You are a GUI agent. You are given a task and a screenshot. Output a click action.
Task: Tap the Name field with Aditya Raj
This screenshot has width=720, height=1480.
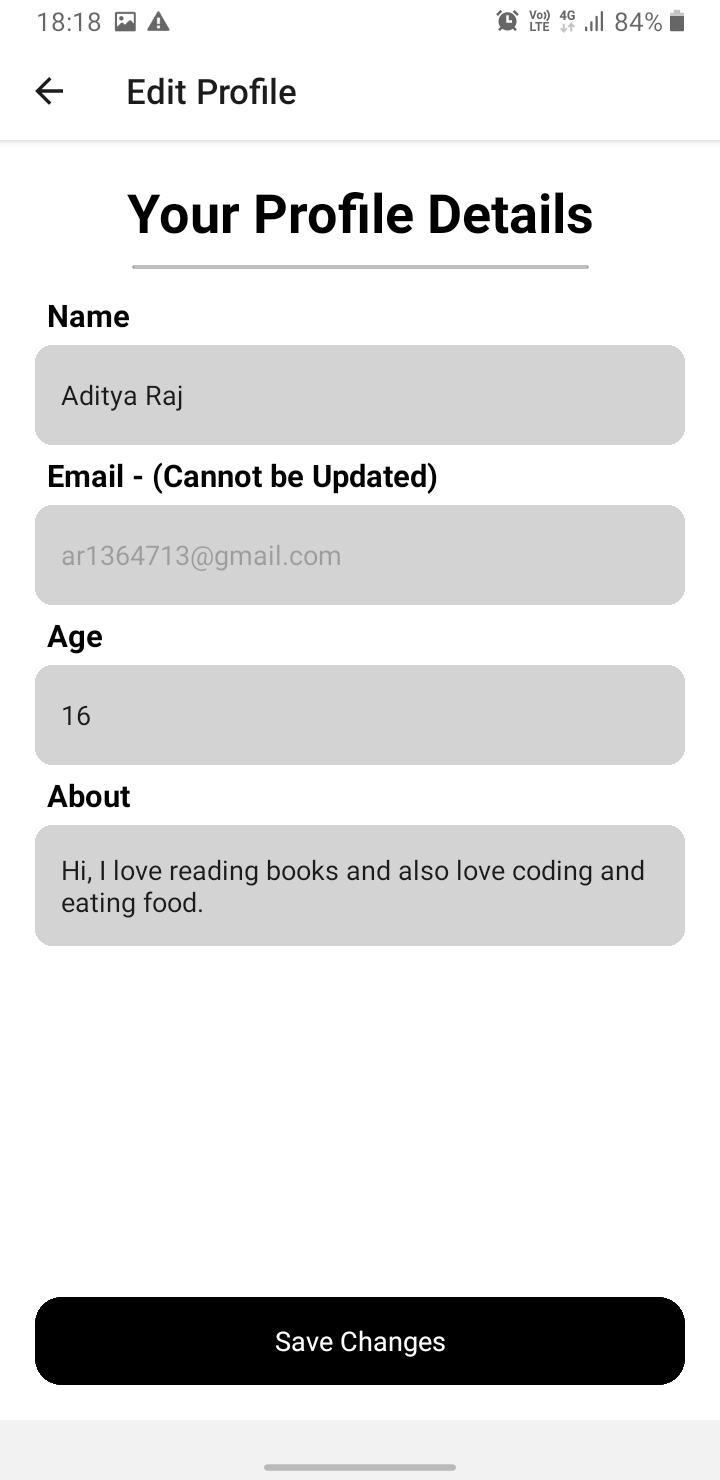(360, 395)
